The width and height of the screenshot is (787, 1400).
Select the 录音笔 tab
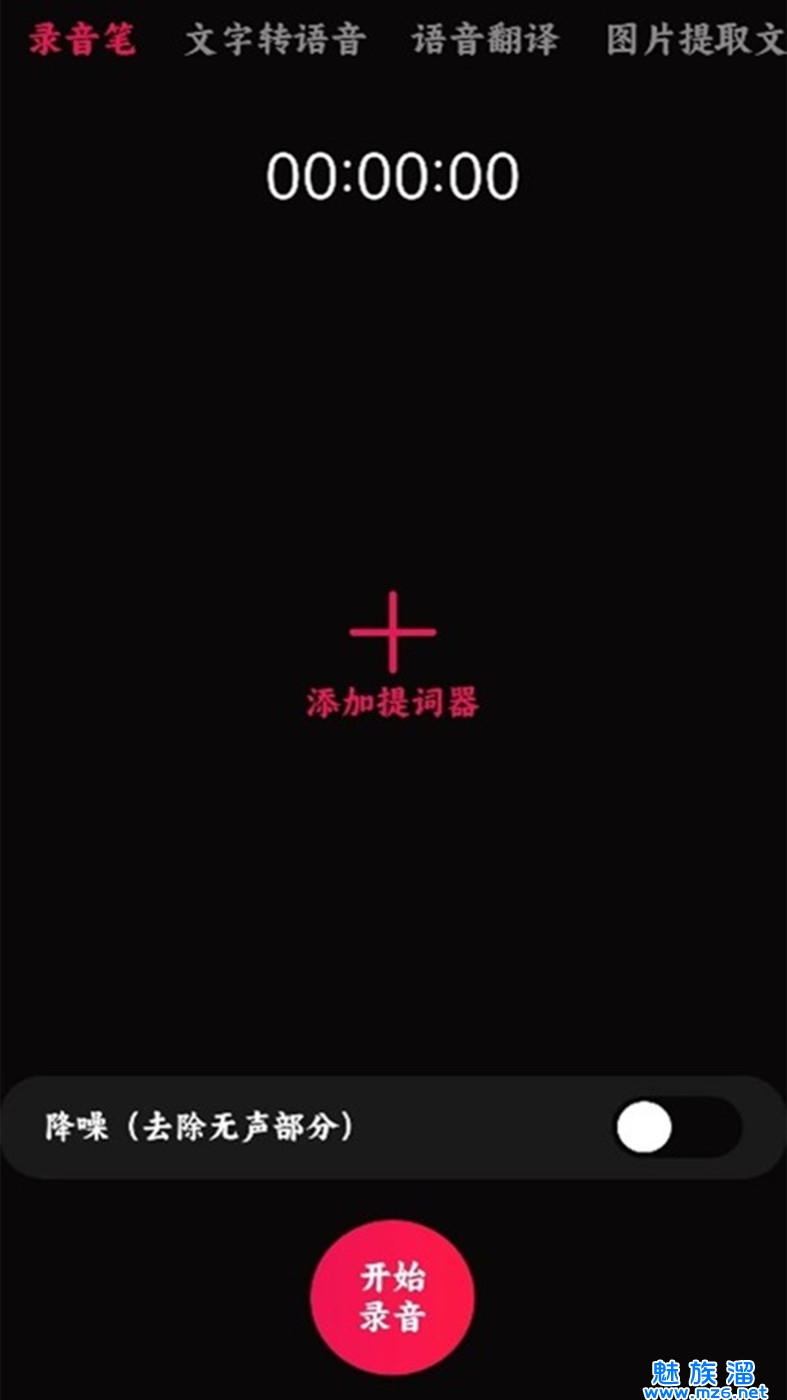(x=82, y=40)
